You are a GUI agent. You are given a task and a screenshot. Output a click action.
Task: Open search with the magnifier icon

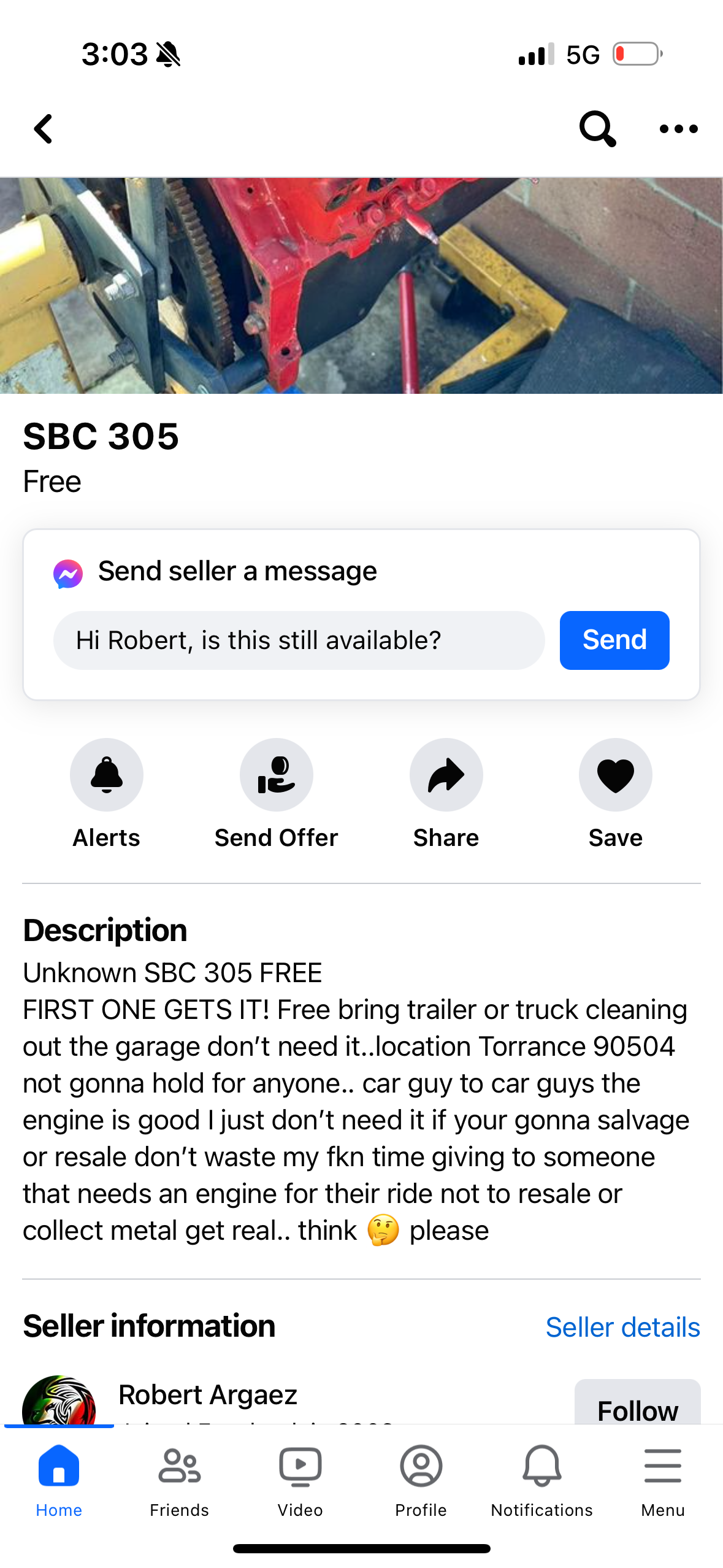point(597,129)
